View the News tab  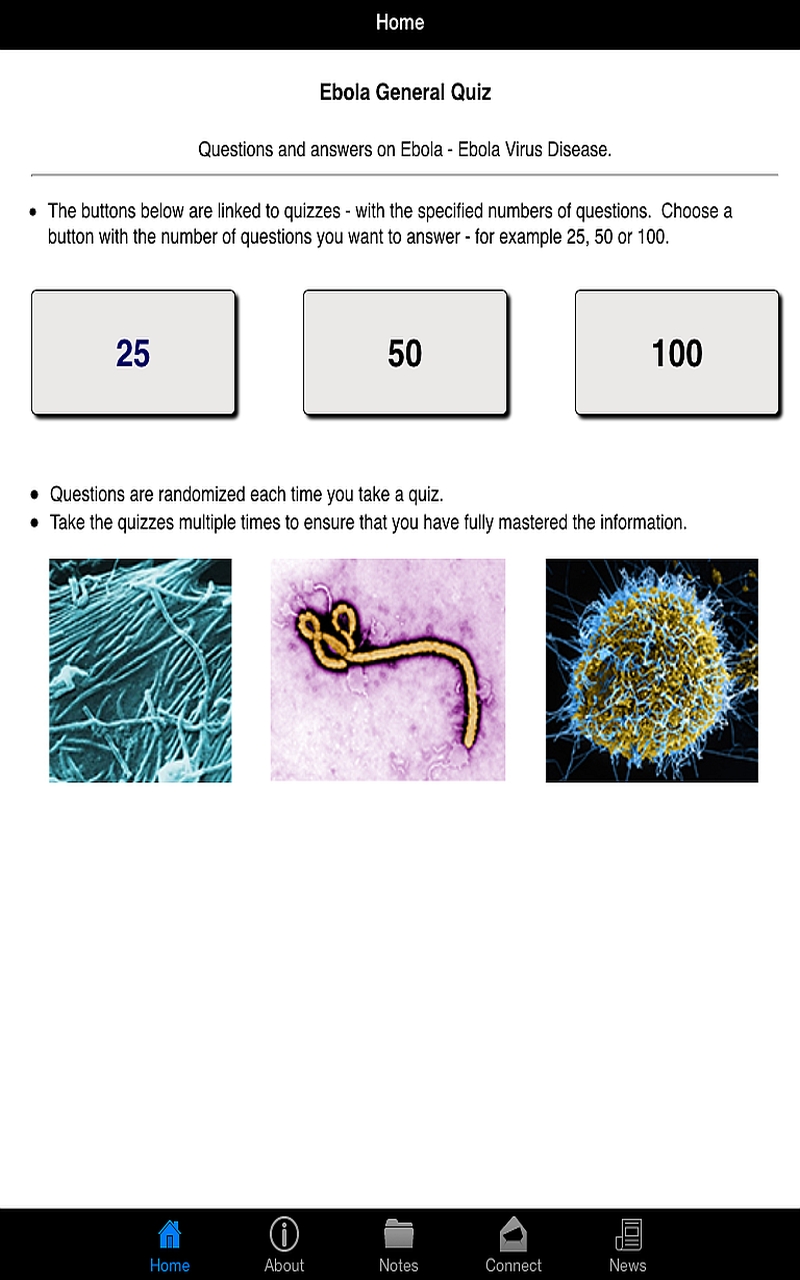[x=628, y=1245]
